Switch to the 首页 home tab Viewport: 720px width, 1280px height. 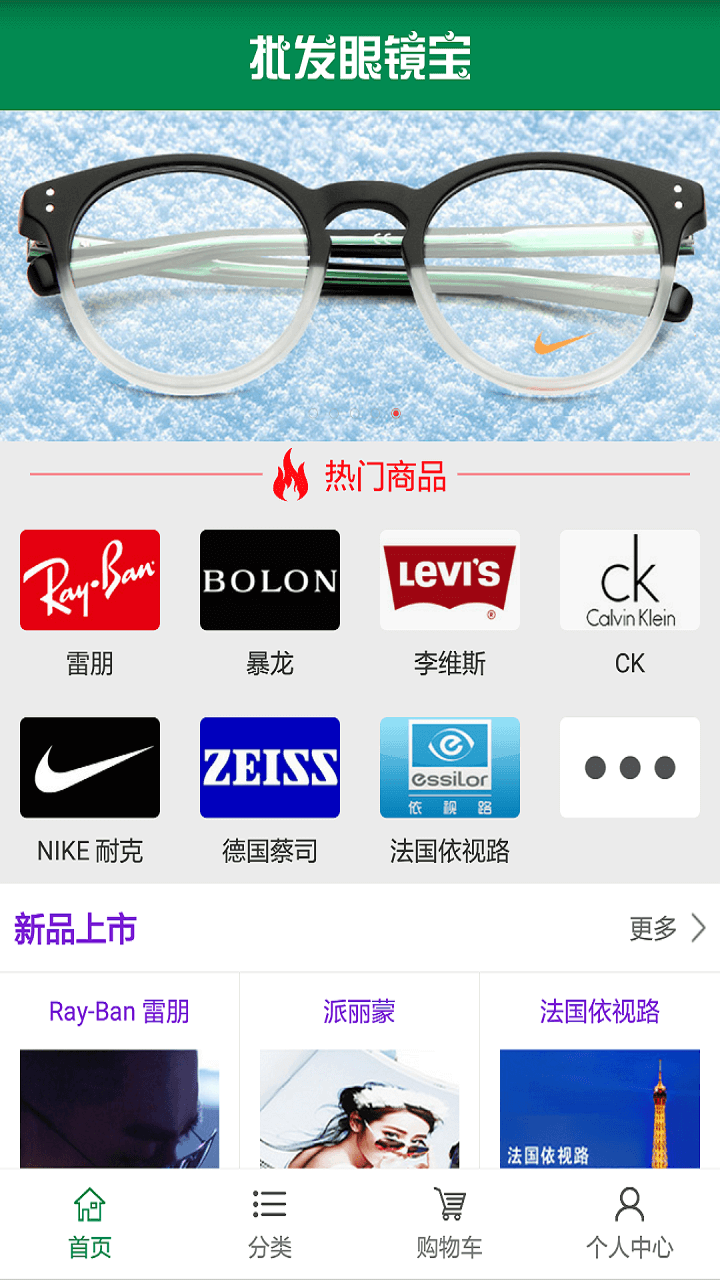pyautogui.click(x=90, y=1223)
